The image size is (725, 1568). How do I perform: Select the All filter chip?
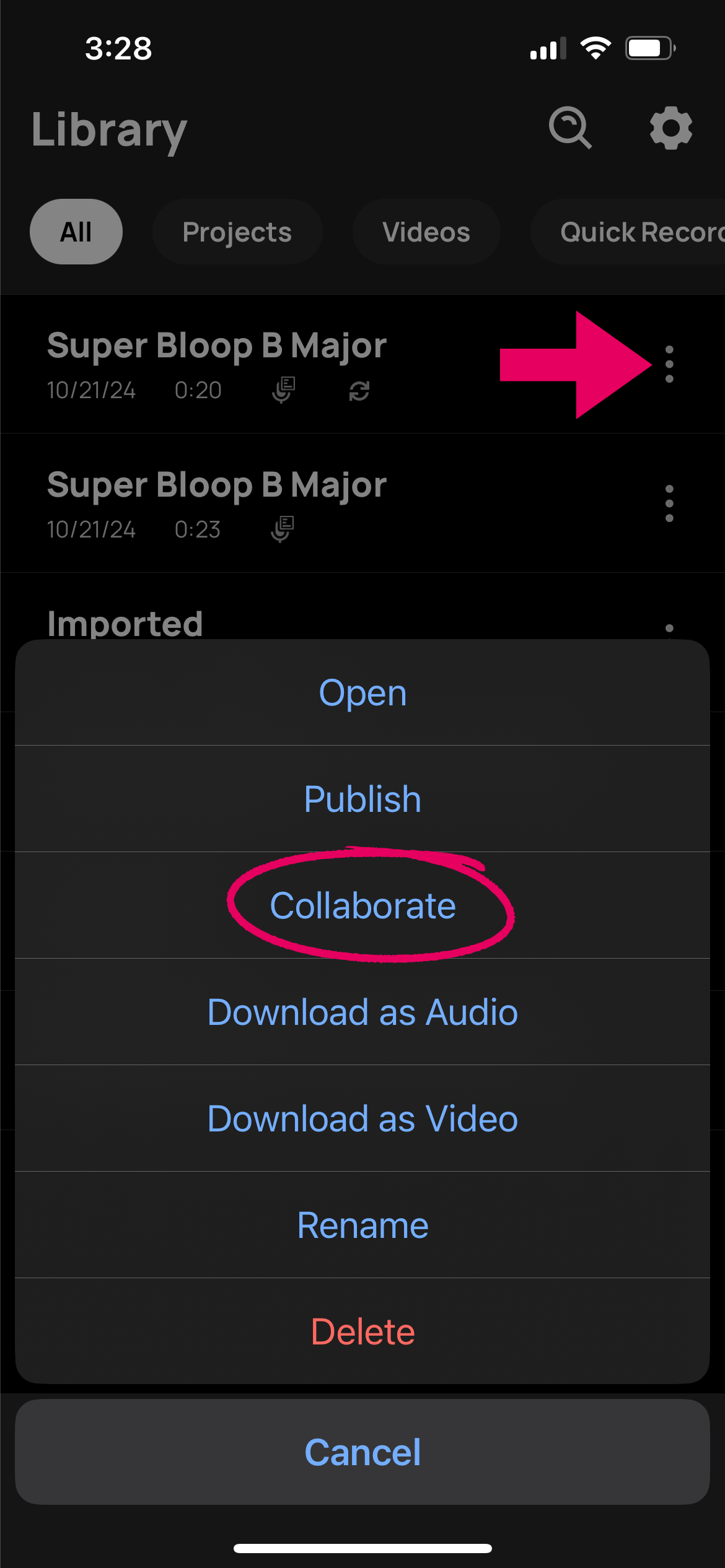76,231
